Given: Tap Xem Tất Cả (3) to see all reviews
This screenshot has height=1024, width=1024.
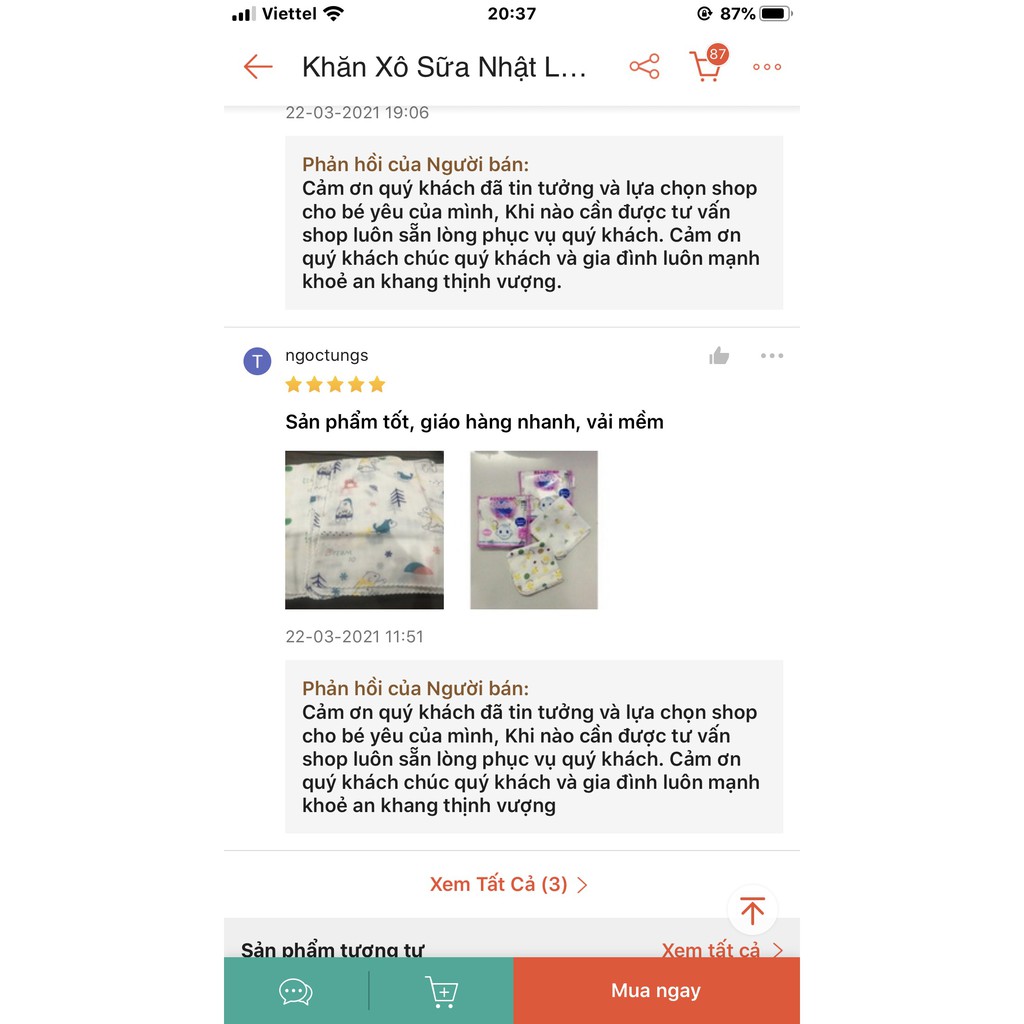Looking at the screenshot, I should click(x=509, y=884).
